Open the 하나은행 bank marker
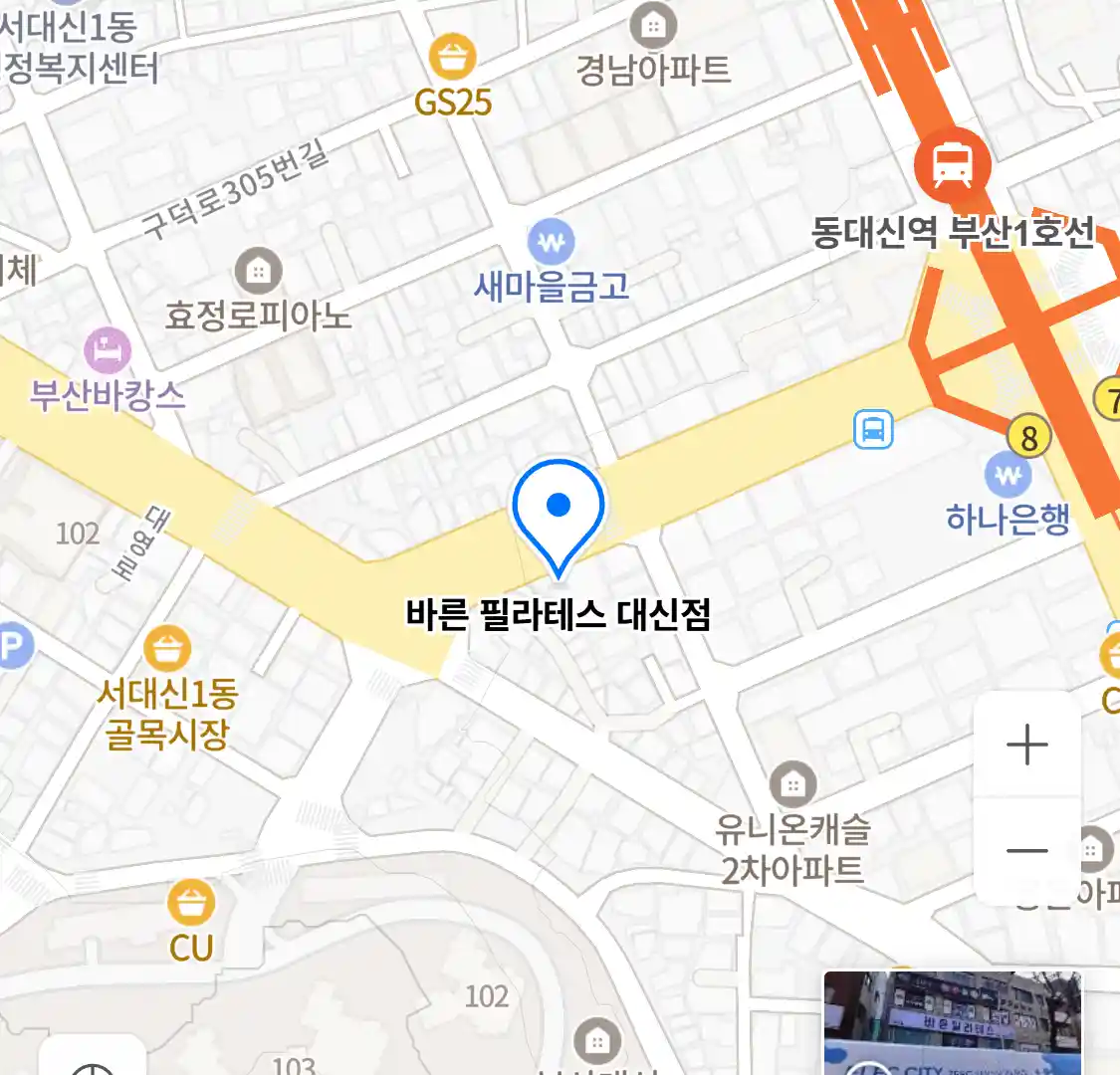This screenshot has height=1075, width=1120. pyautogui.click(x=1008, y=477)
